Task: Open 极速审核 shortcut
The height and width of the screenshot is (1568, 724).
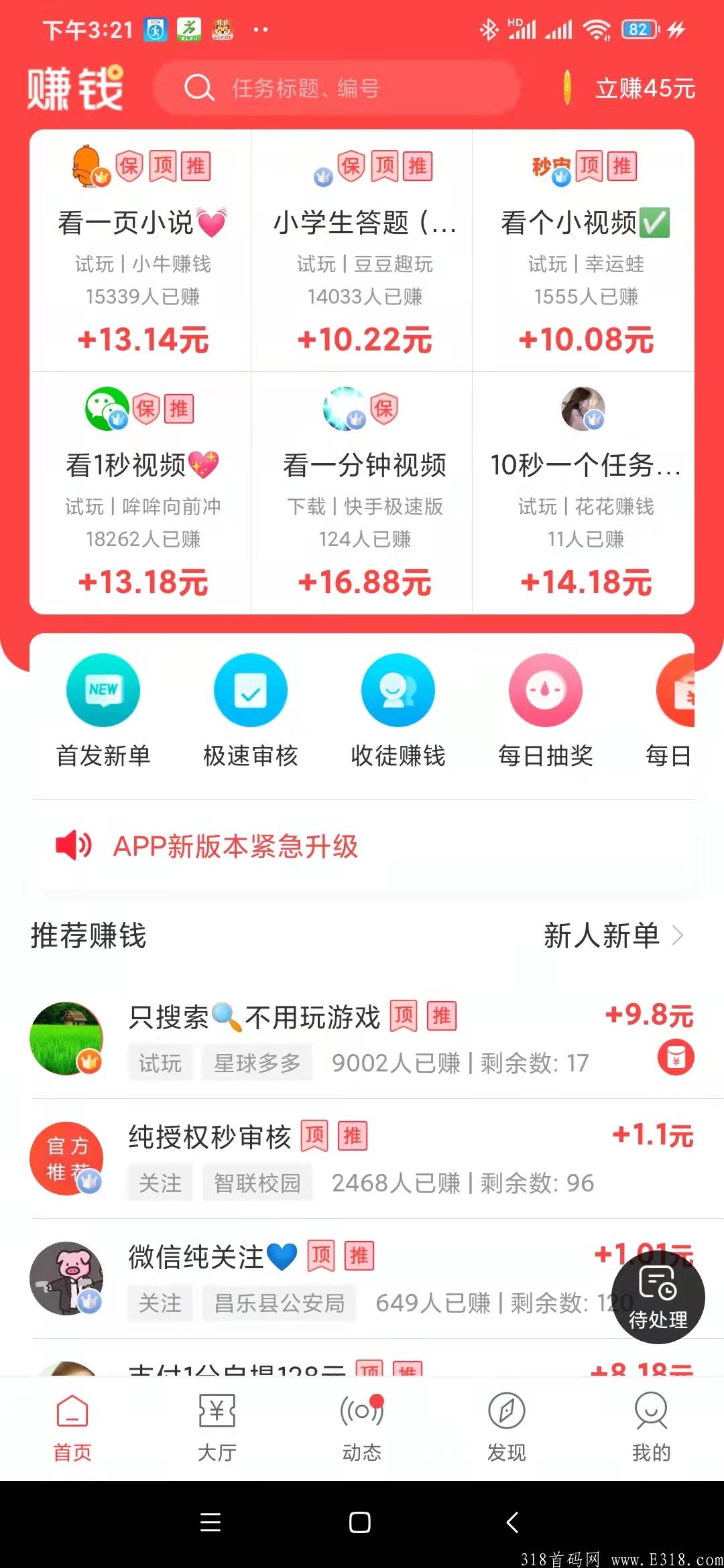Action: [x=251, y=710]
